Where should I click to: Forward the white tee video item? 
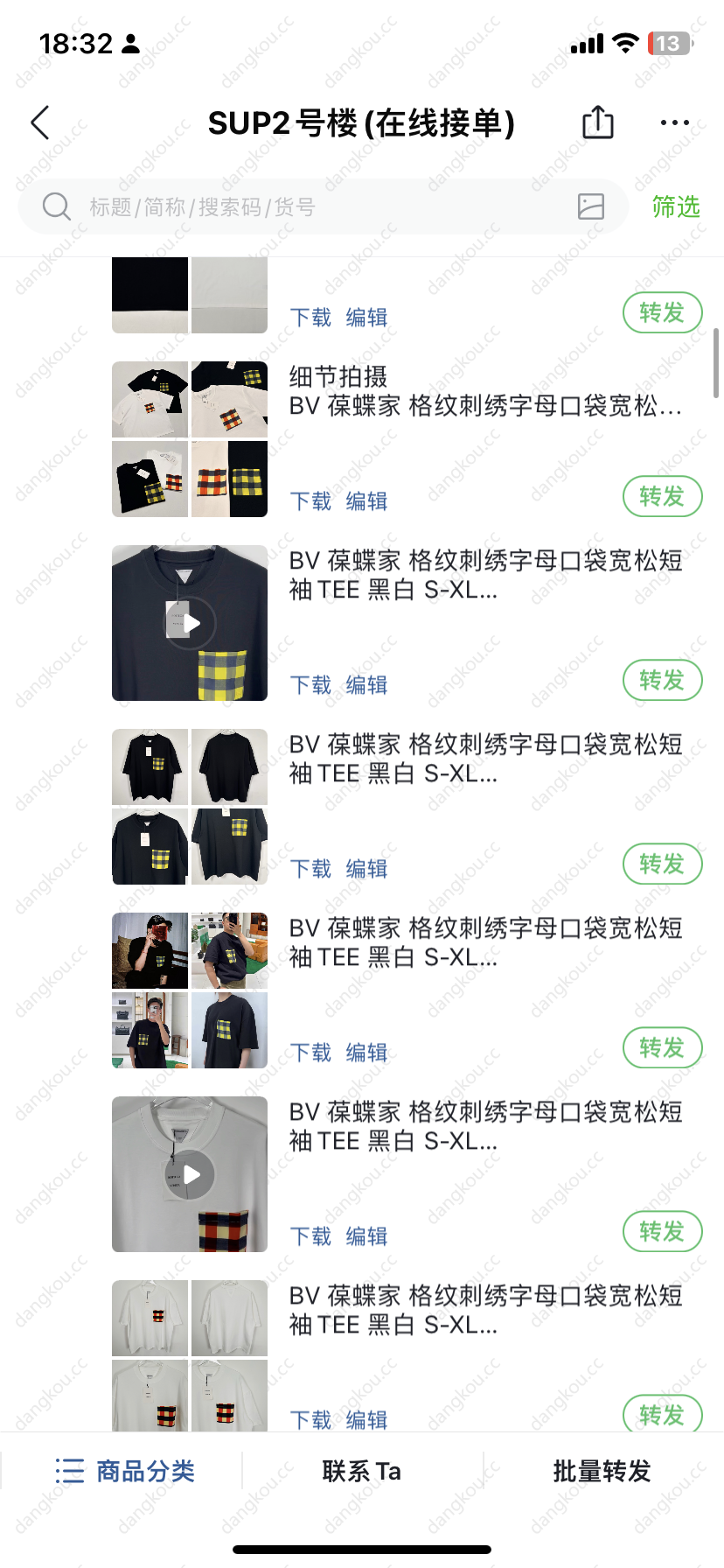pyautogui.click(x=662, y=1231)
